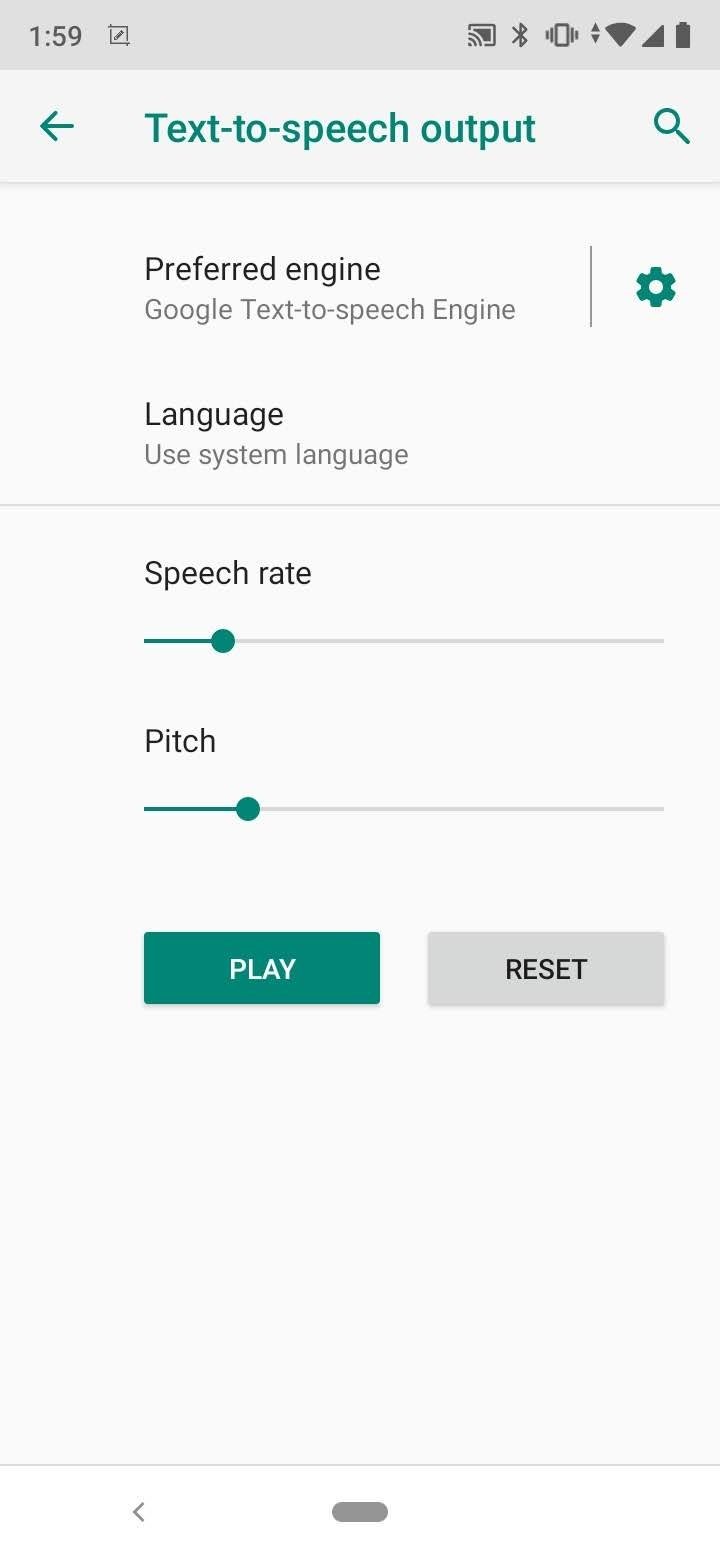
Task: Open the Language setting
Action: click(360, 433)
